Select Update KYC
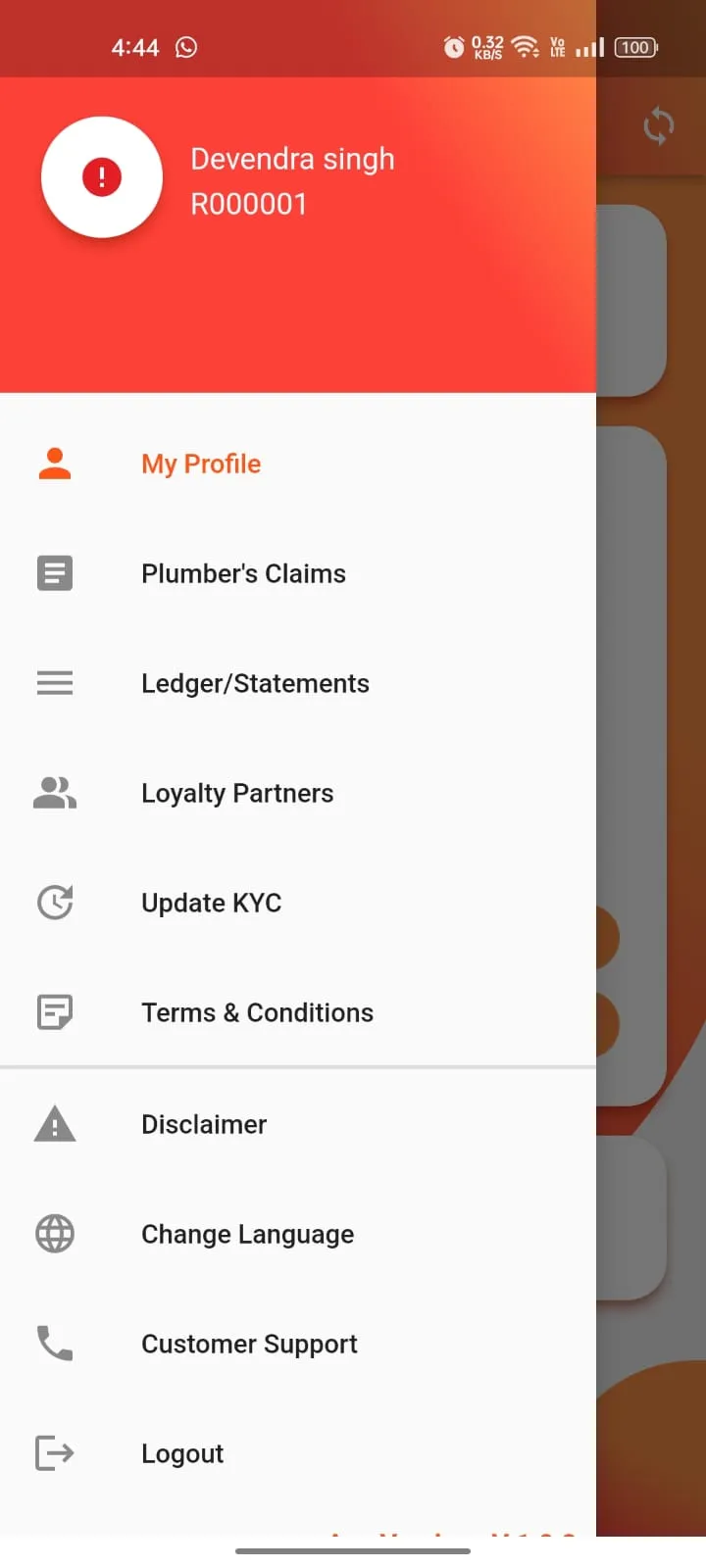Image resolution: width=706 pixels, height=1568 pixels. point(298,903)
